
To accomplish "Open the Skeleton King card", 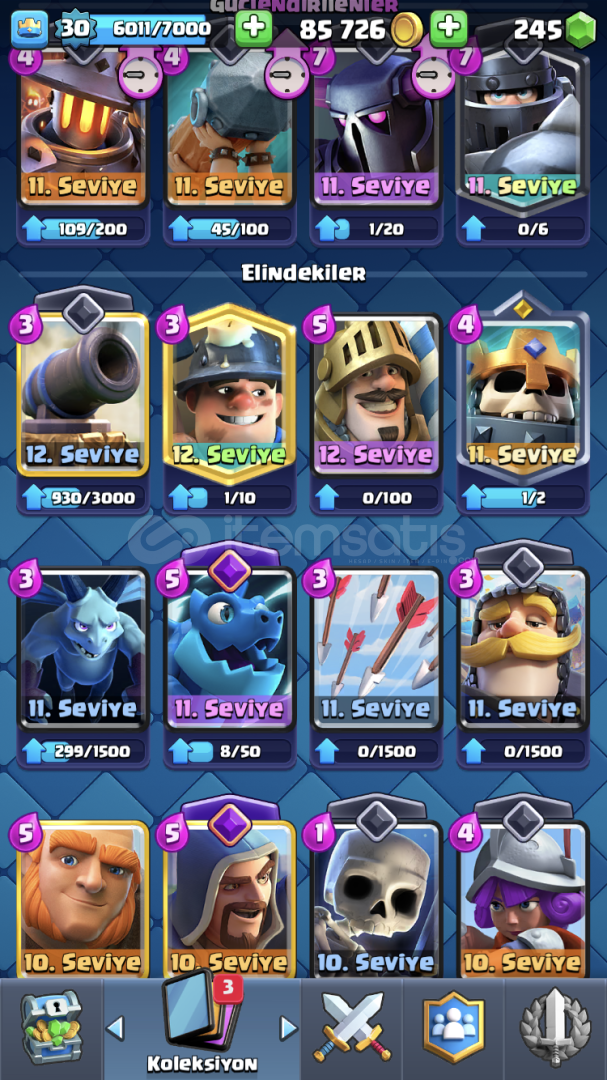I will pos(523,394).
